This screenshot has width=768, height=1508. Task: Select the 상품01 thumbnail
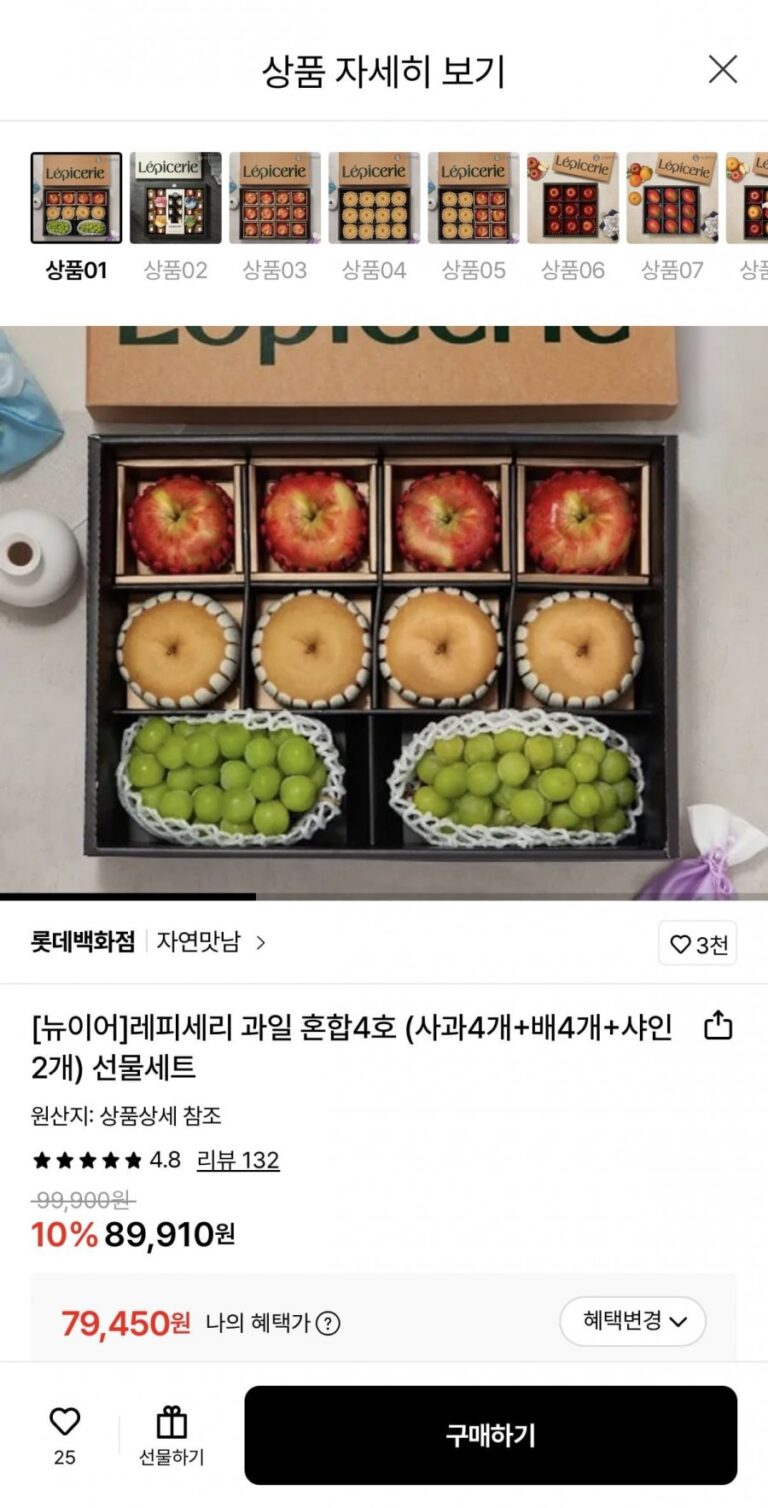click(76, 198)
